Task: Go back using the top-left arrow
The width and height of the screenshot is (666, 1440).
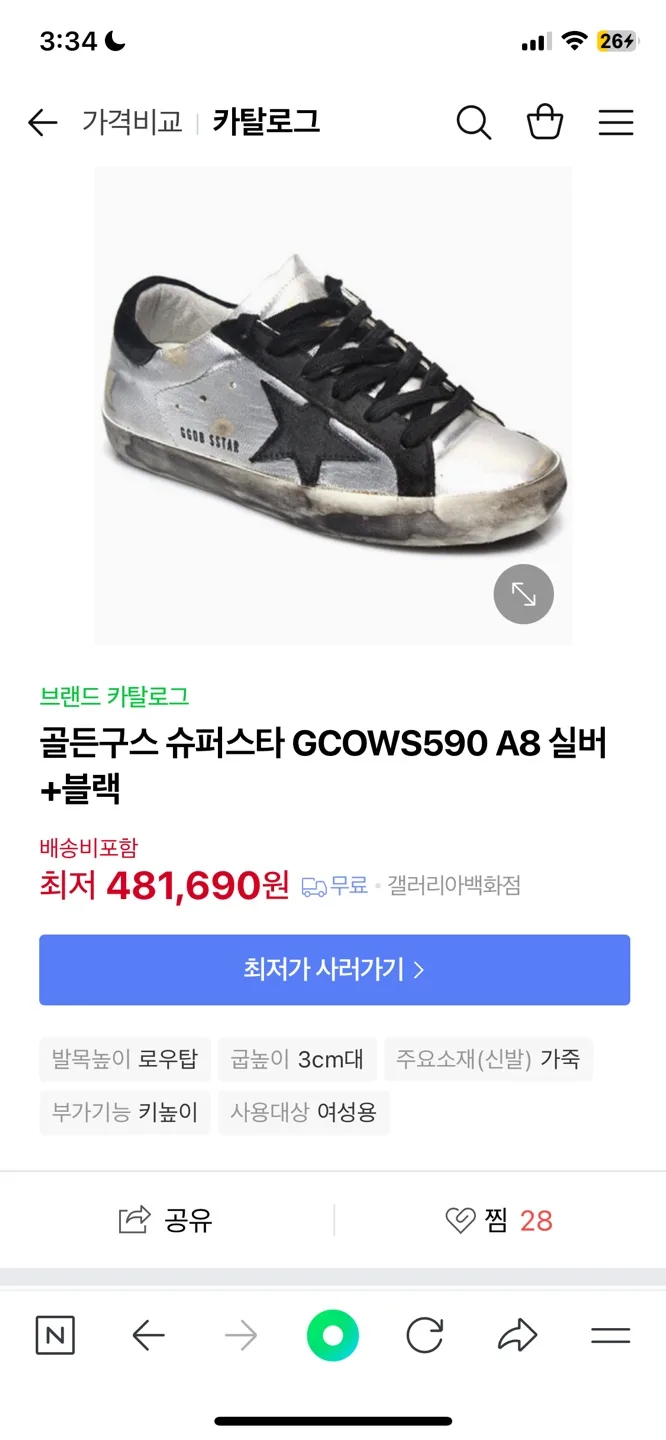Action: click(42, 123)
